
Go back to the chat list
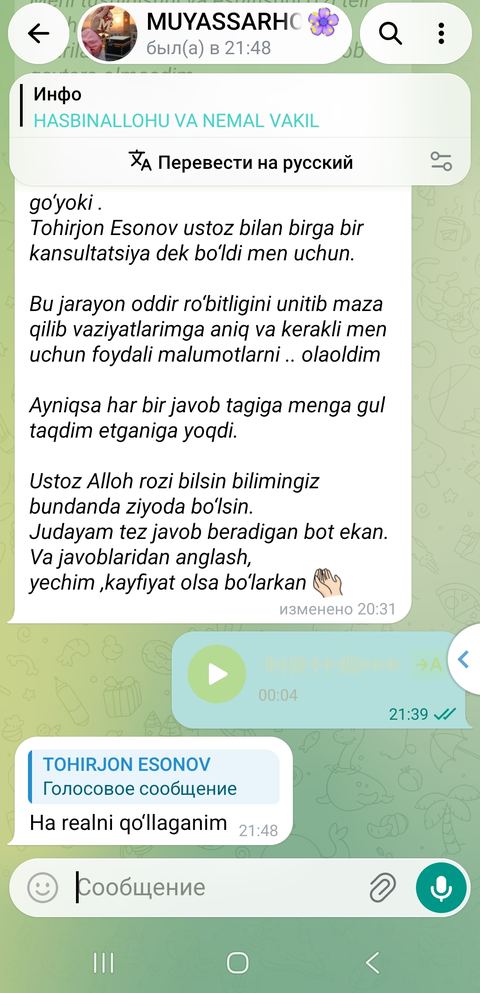[x=39, y=34]
